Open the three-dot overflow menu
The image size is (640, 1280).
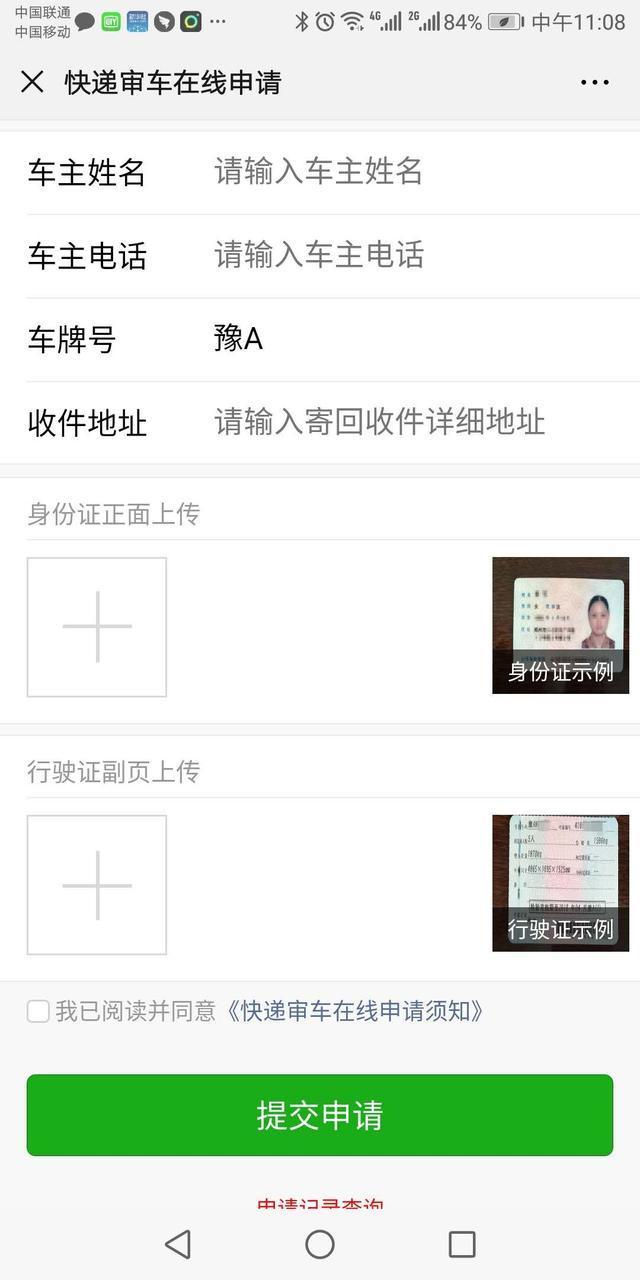point(595,82)
